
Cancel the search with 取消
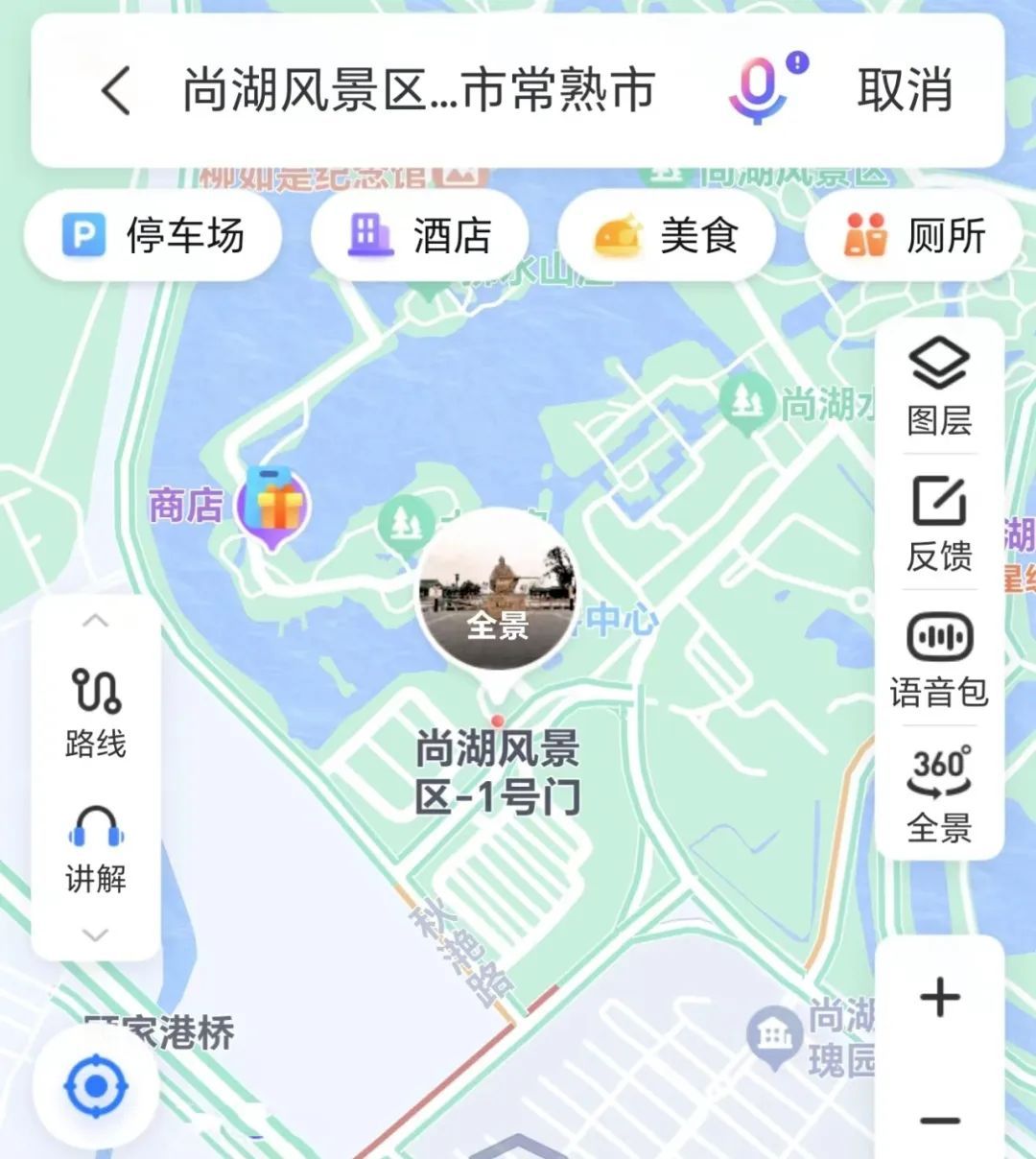coord(905,91)
